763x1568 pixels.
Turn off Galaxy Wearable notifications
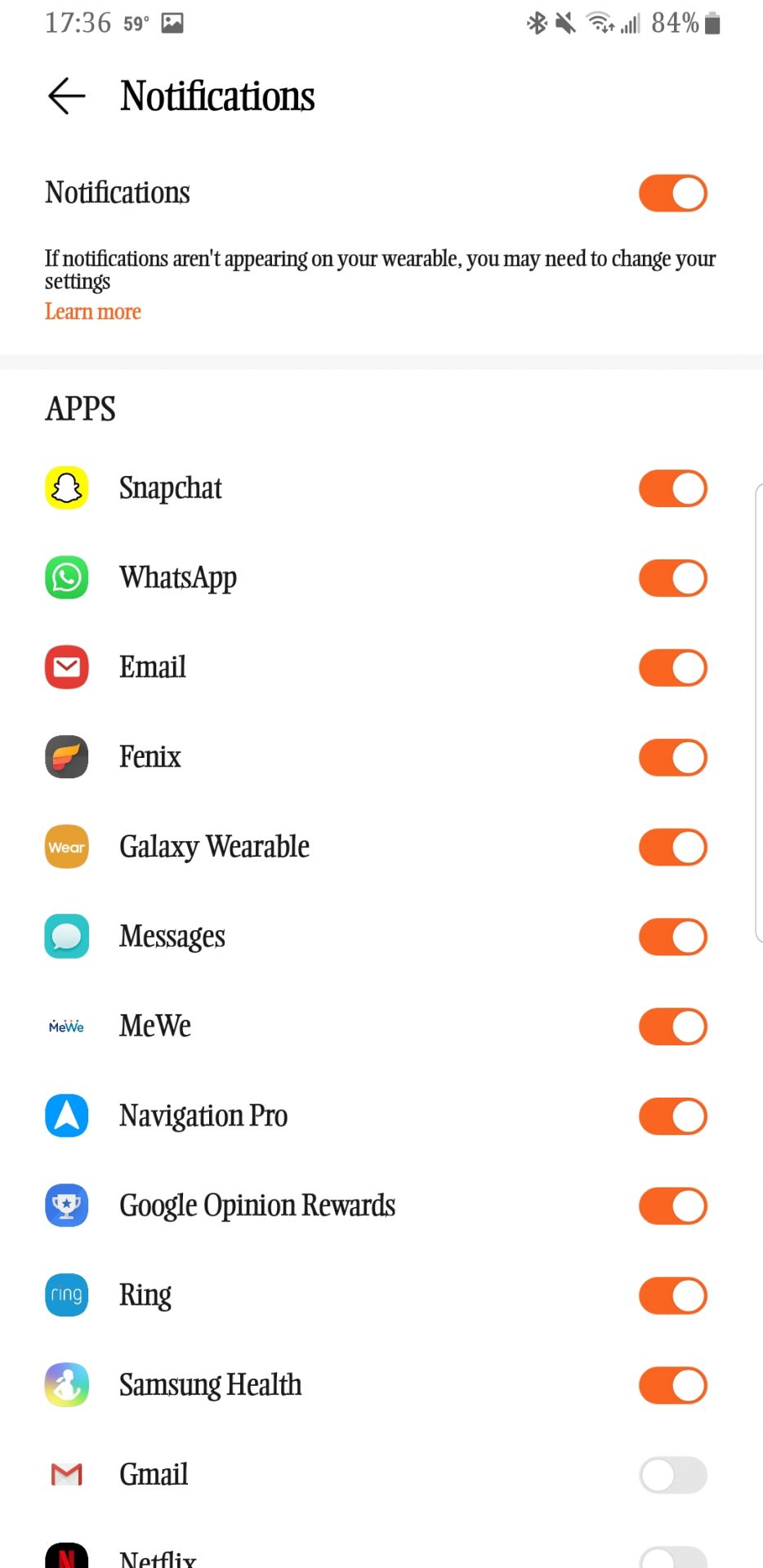[x=673, y=848]
